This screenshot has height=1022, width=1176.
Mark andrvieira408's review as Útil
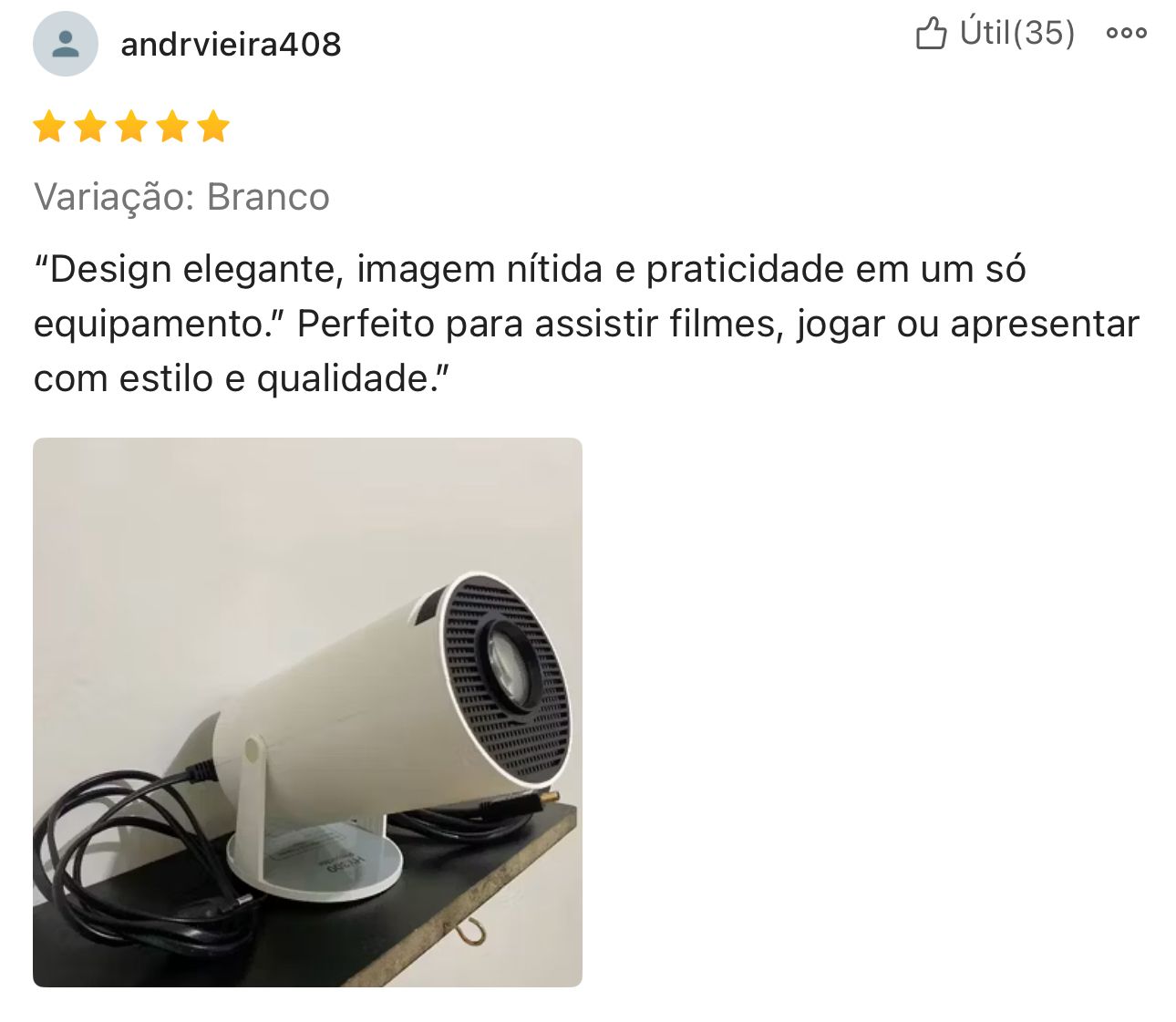point(994,34)
